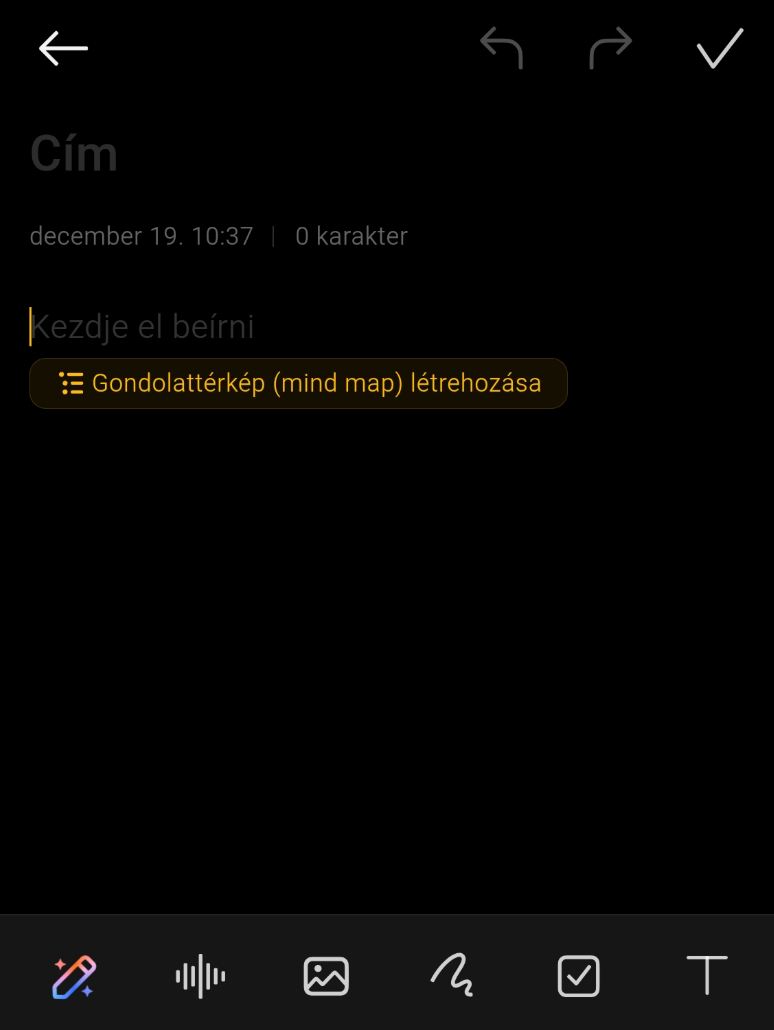
Task: Go back with the arrow icon
Action: [x=63, y=48]
